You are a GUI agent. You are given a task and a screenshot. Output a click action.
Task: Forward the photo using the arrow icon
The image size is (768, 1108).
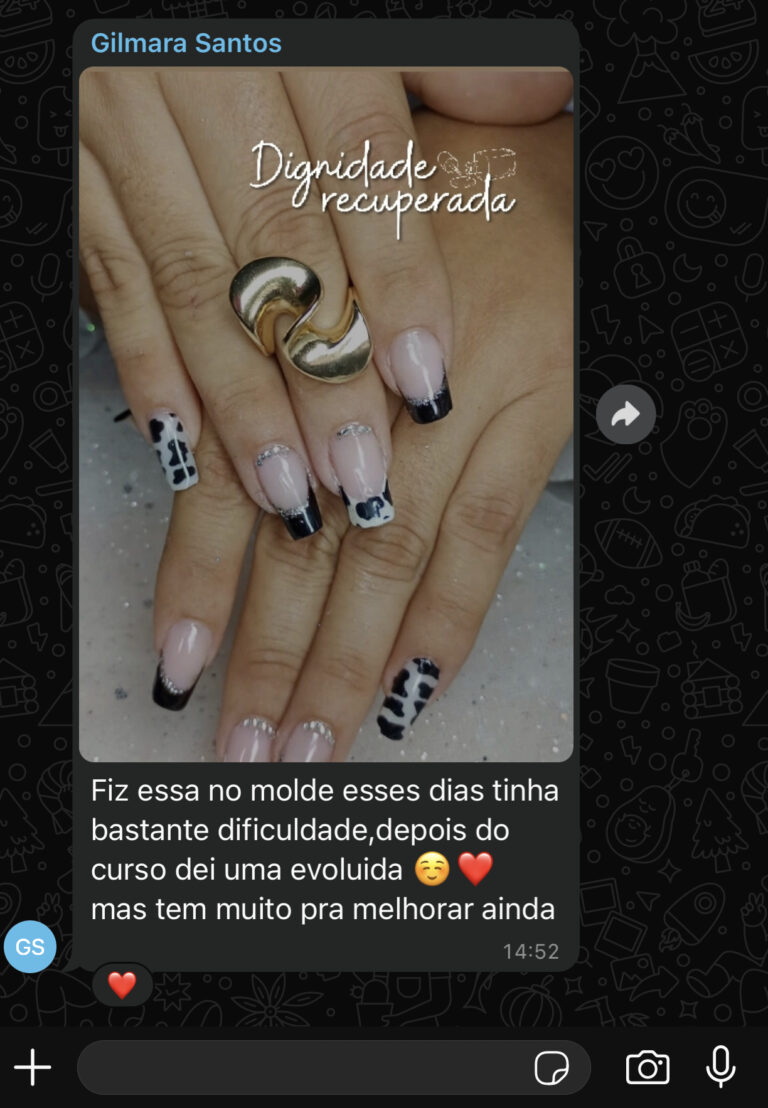626,414
